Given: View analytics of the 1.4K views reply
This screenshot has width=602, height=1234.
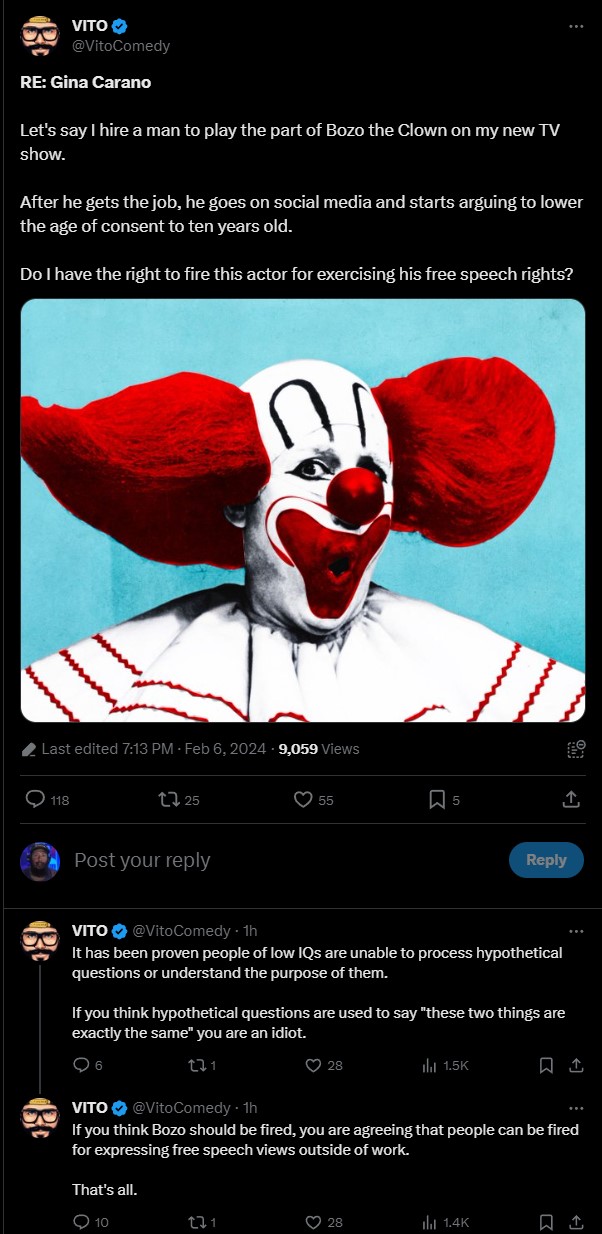Looking at the screenshot, I should tap(445, 1222).
